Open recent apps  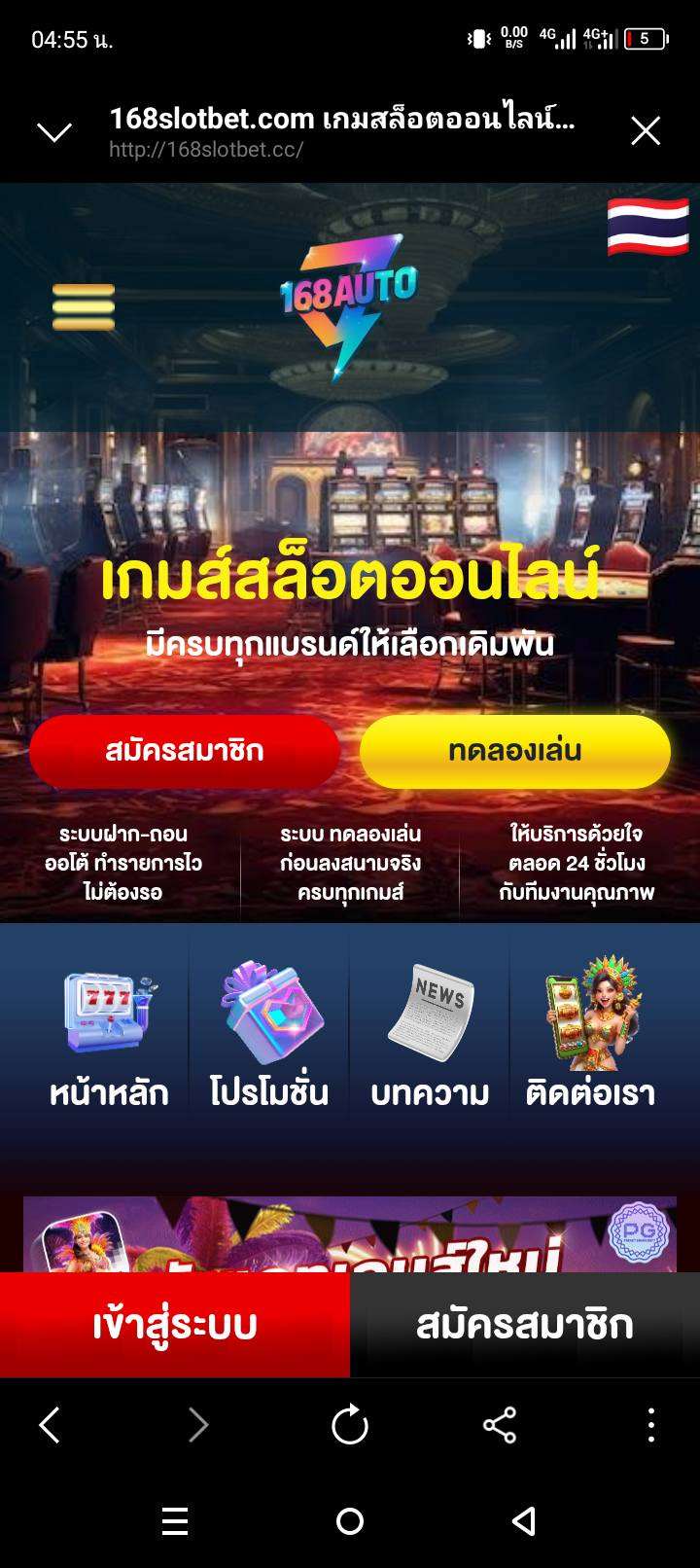175,1521
